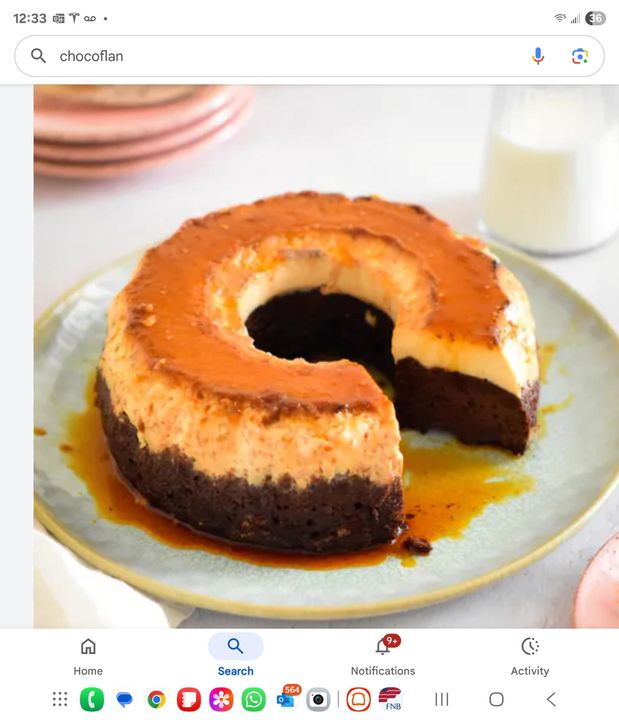Open Outlook with 564 badge
Image resolution: width=619 pixels, height=720 pixels.
click(286, 699)
